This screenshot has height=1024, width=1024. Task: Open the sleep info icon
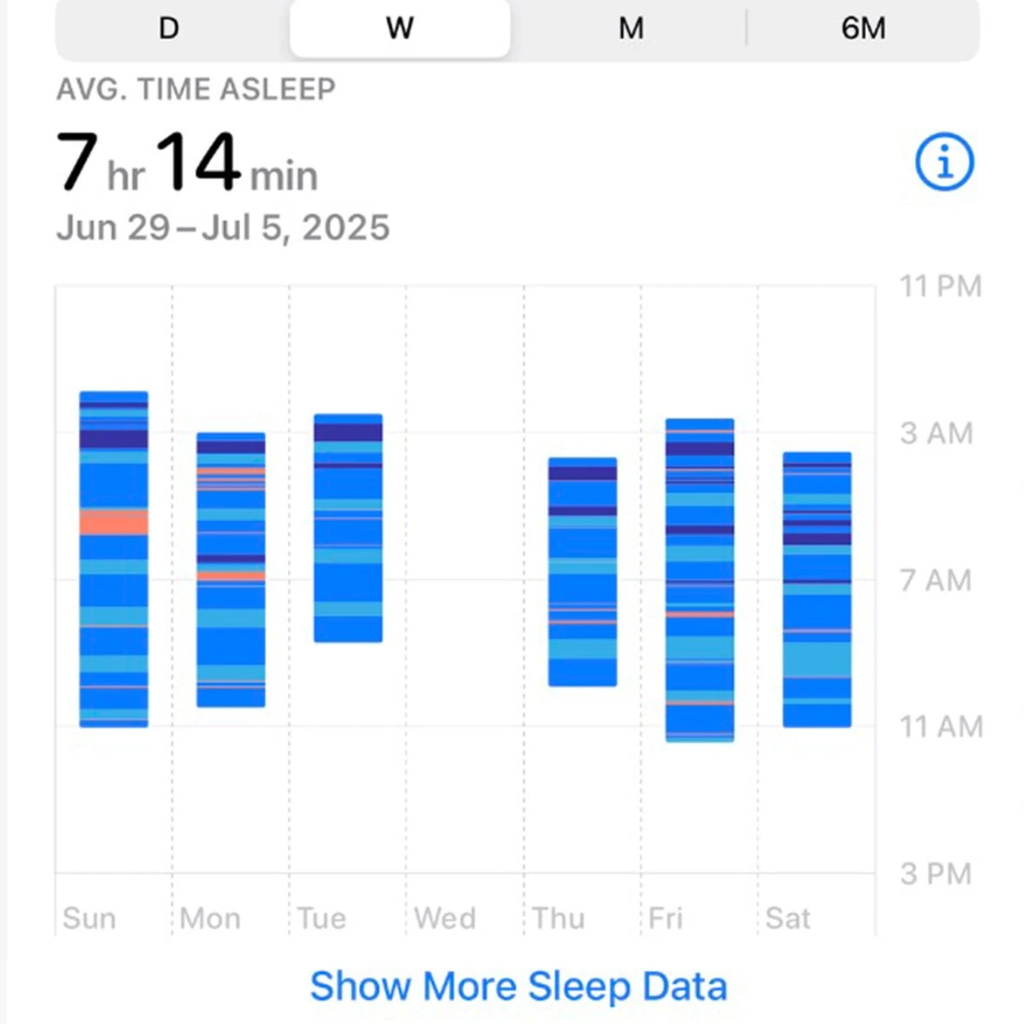tap(944, 162)
